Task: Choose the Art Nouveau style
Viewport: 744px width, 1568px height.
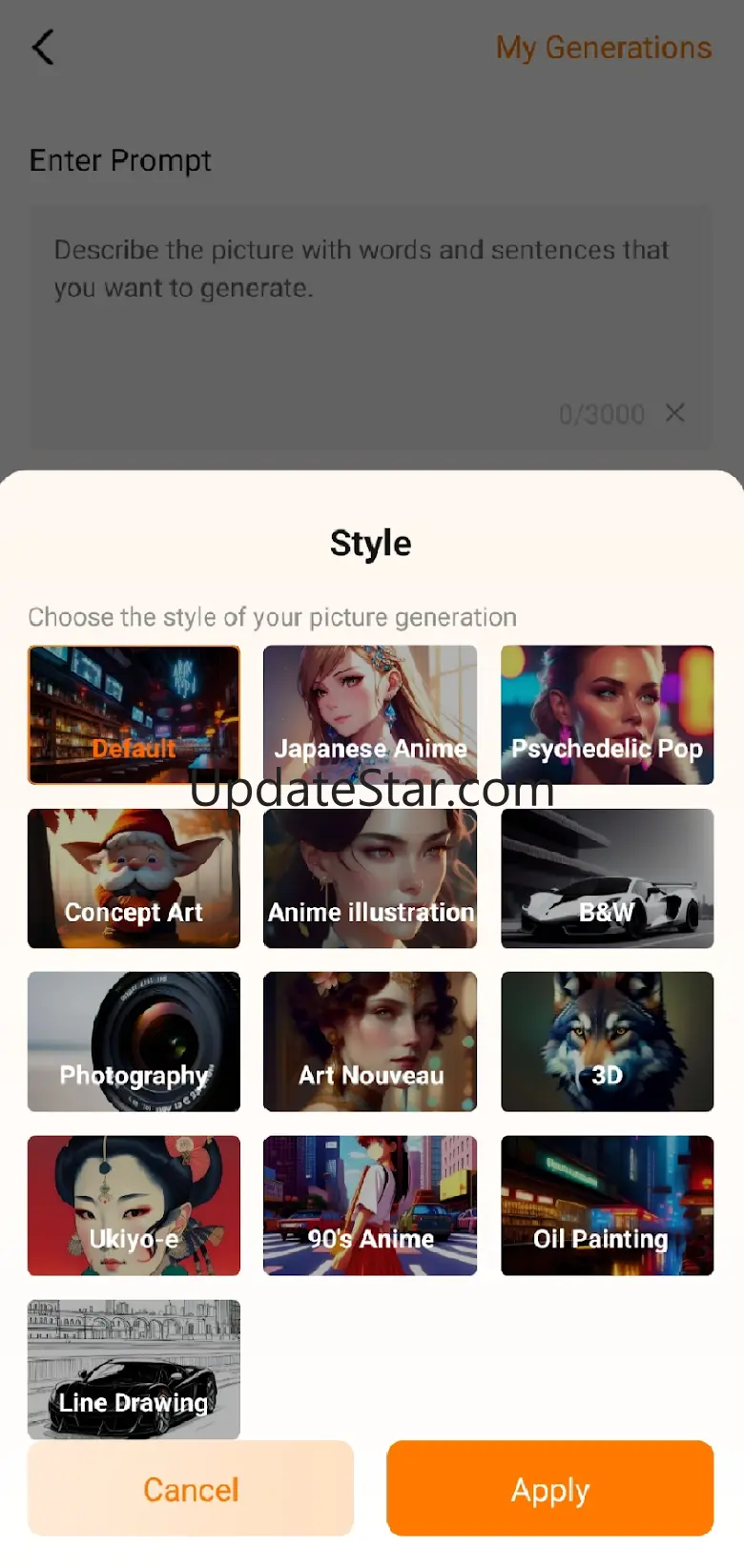Action: 370,1042
